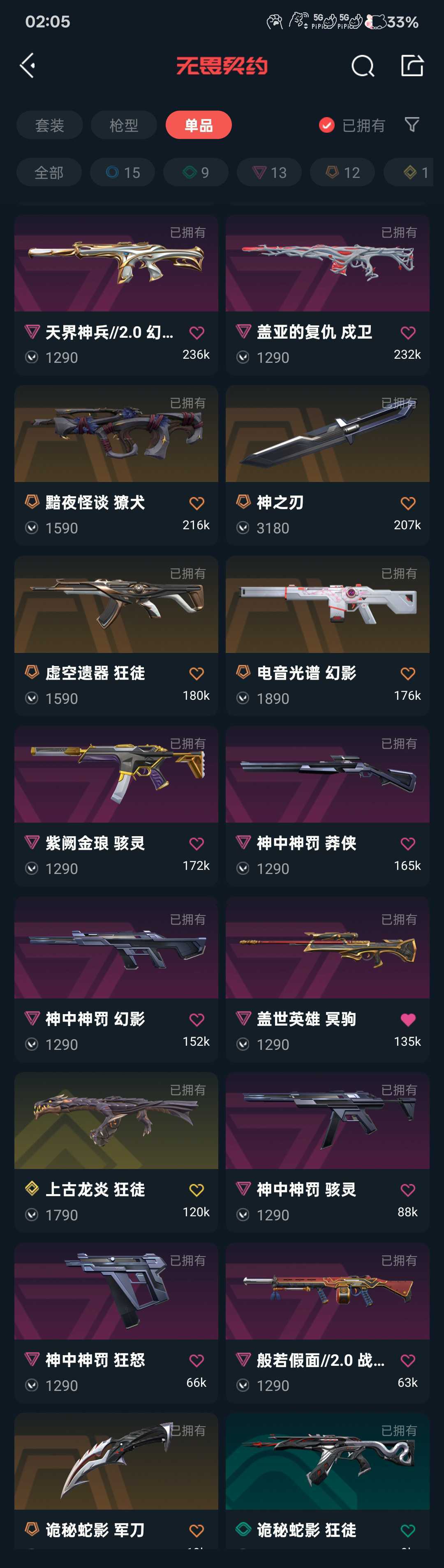Switch to the 套装 tab

49,125
